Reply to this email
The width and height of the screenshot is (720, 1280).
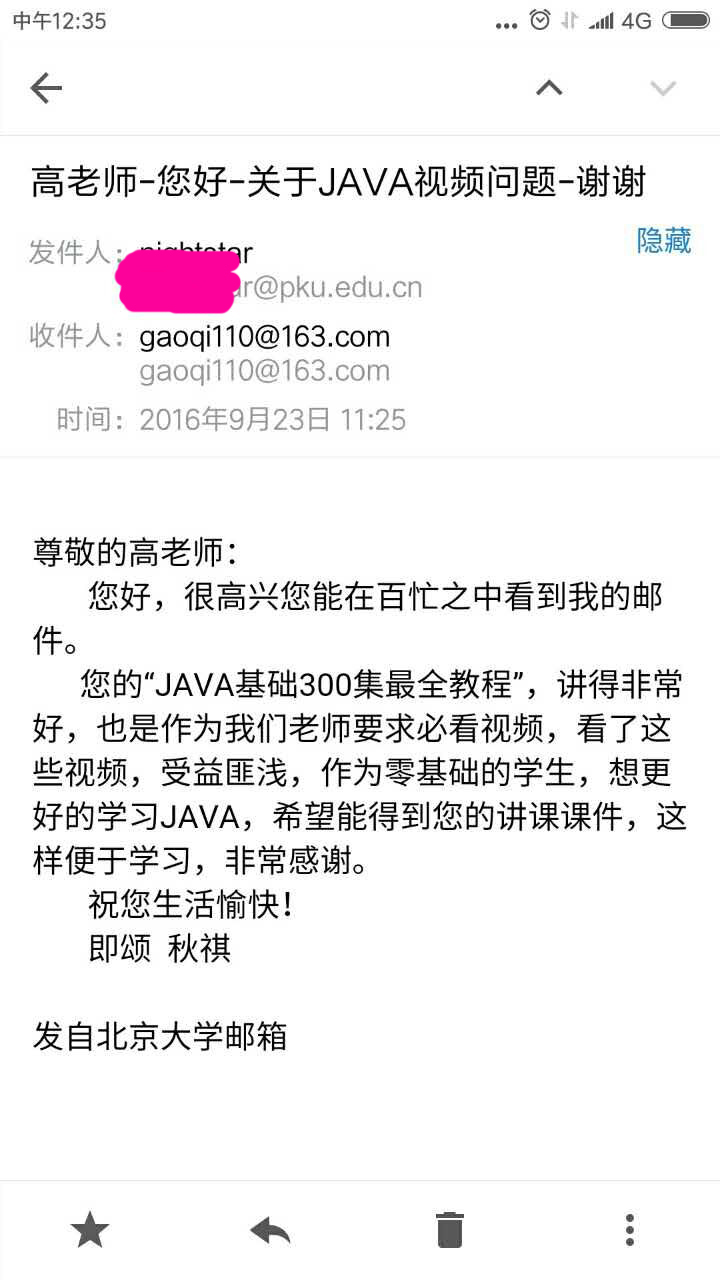click(270, 1229)
